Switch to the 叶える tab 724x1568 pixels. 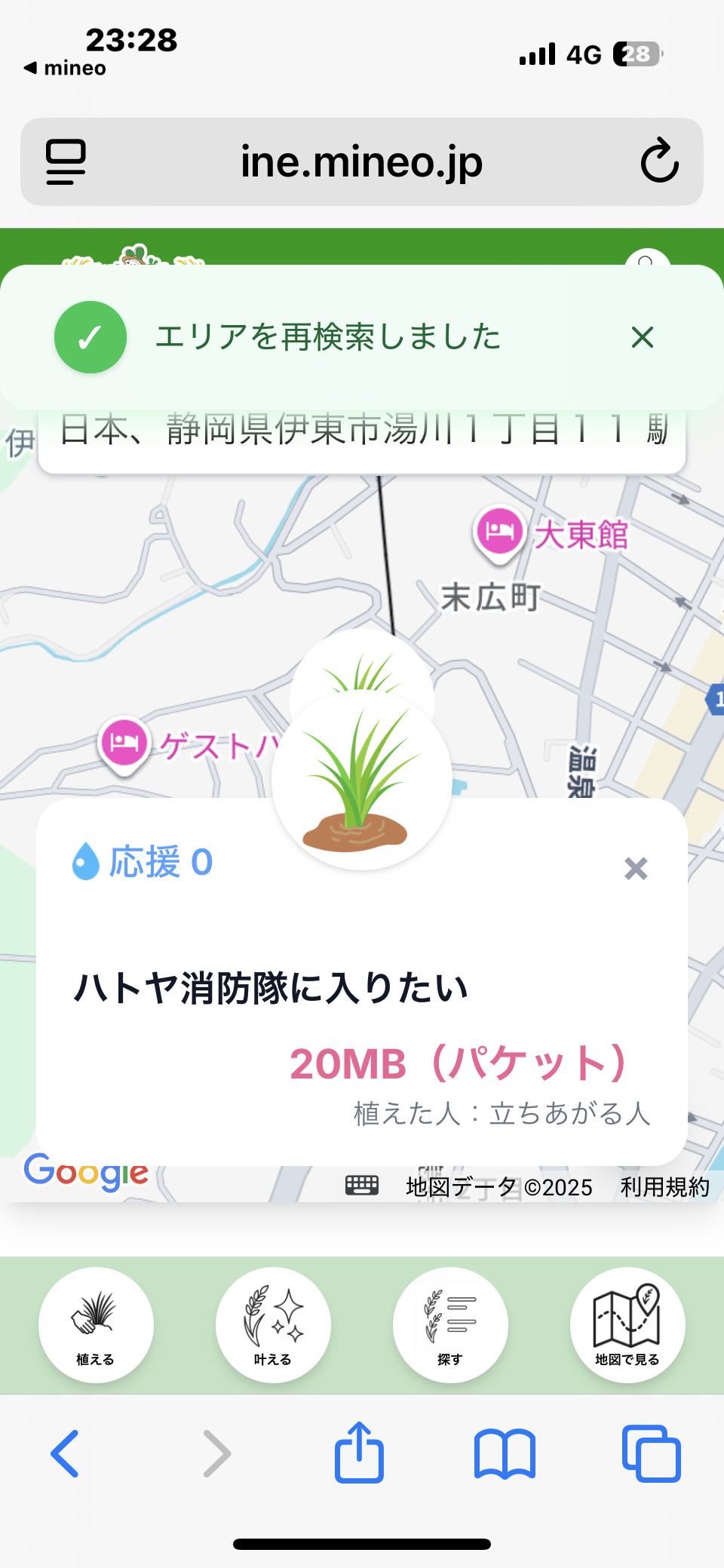[x=273, y=1325]
